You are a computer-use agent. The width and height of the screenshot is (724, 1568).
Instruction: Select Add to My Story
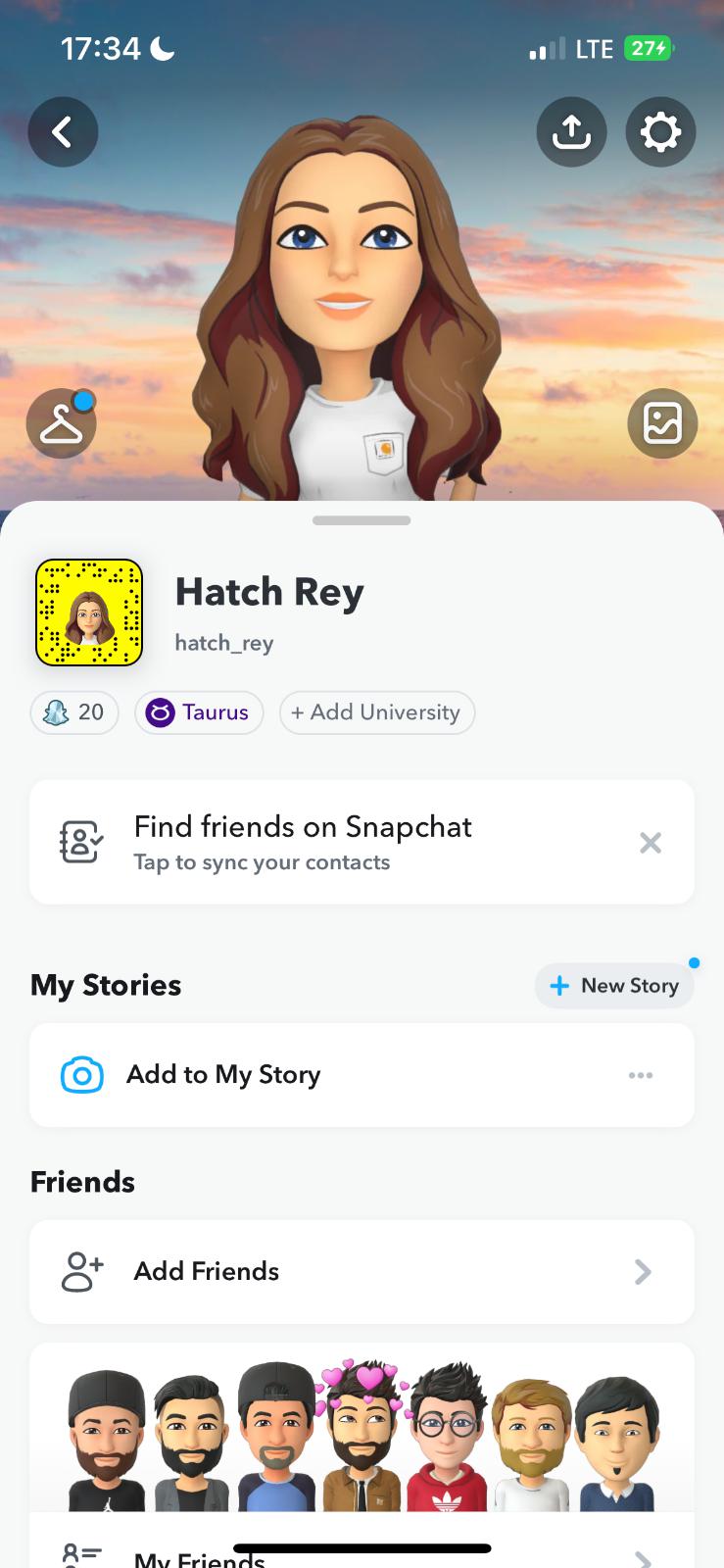tap(223, 1075)
